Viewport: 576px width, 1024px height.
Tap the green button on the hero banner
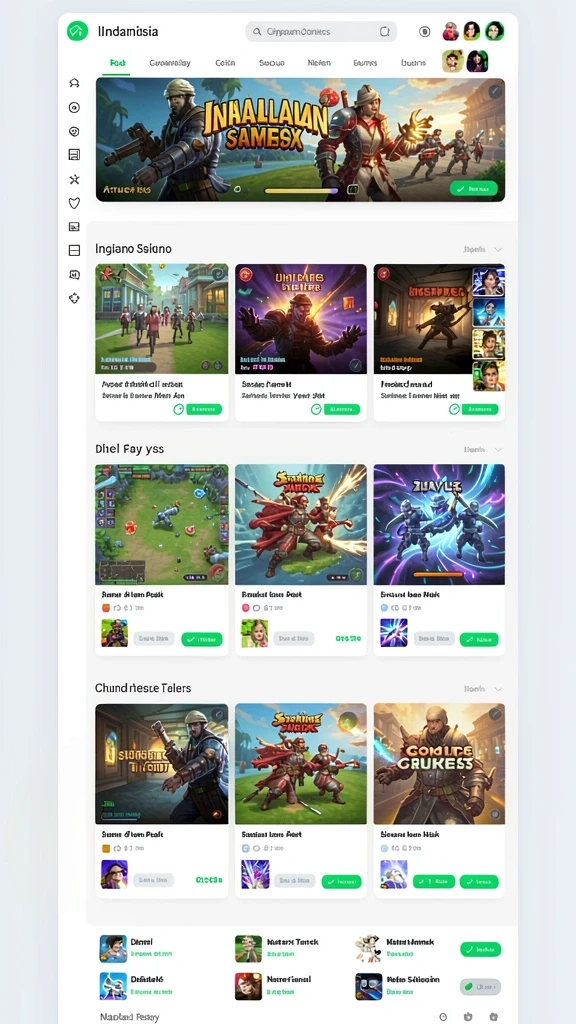(x=473, y=189)
